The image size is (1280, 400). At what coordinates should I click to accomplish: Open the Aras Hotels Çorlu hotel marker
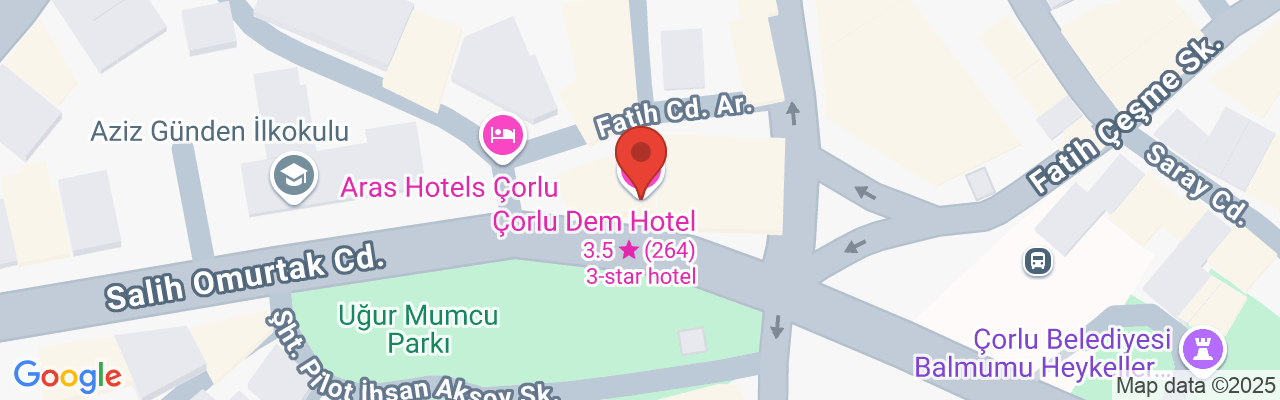tap(502, 135)
